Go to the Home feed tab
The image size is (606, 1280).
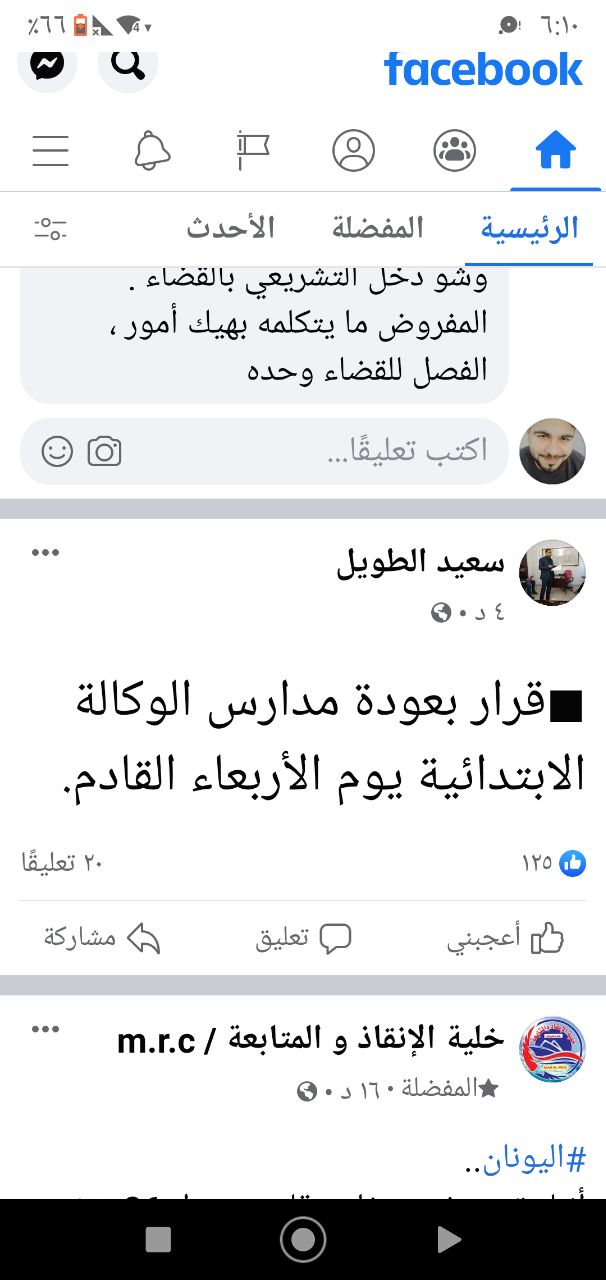[x=555, y=151]
